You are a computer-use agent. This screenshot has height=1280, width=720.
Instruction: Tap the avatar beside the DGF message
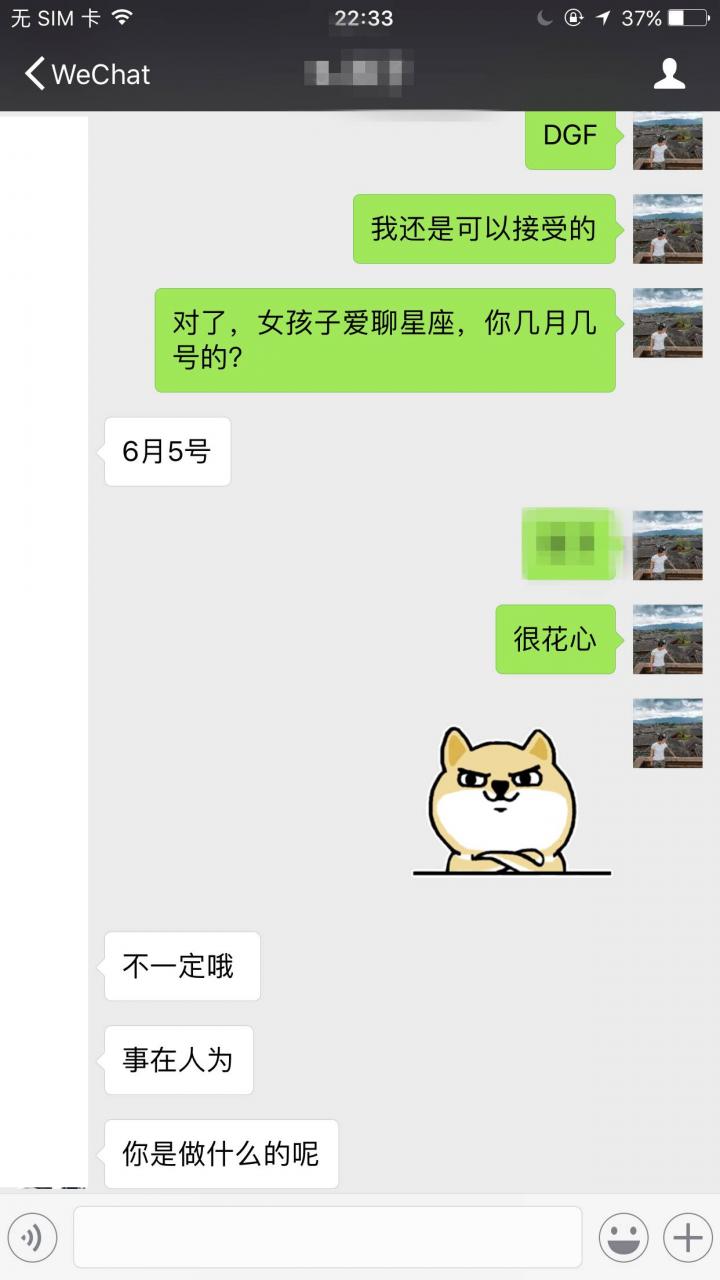[667, 138]
